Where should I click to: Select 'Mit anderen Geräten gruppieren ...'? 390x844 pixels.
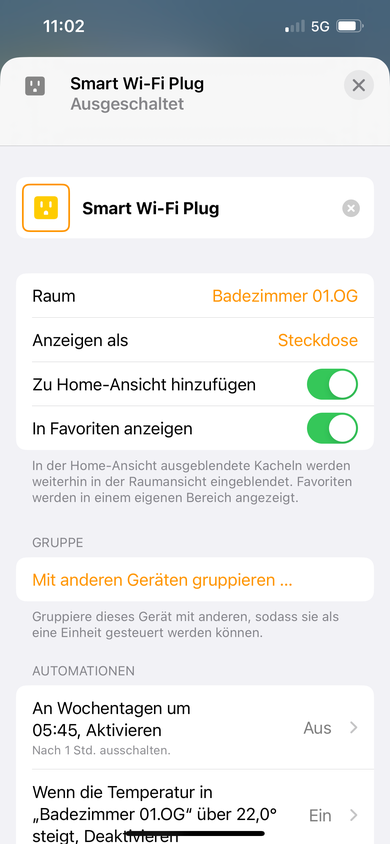(195, 580)
